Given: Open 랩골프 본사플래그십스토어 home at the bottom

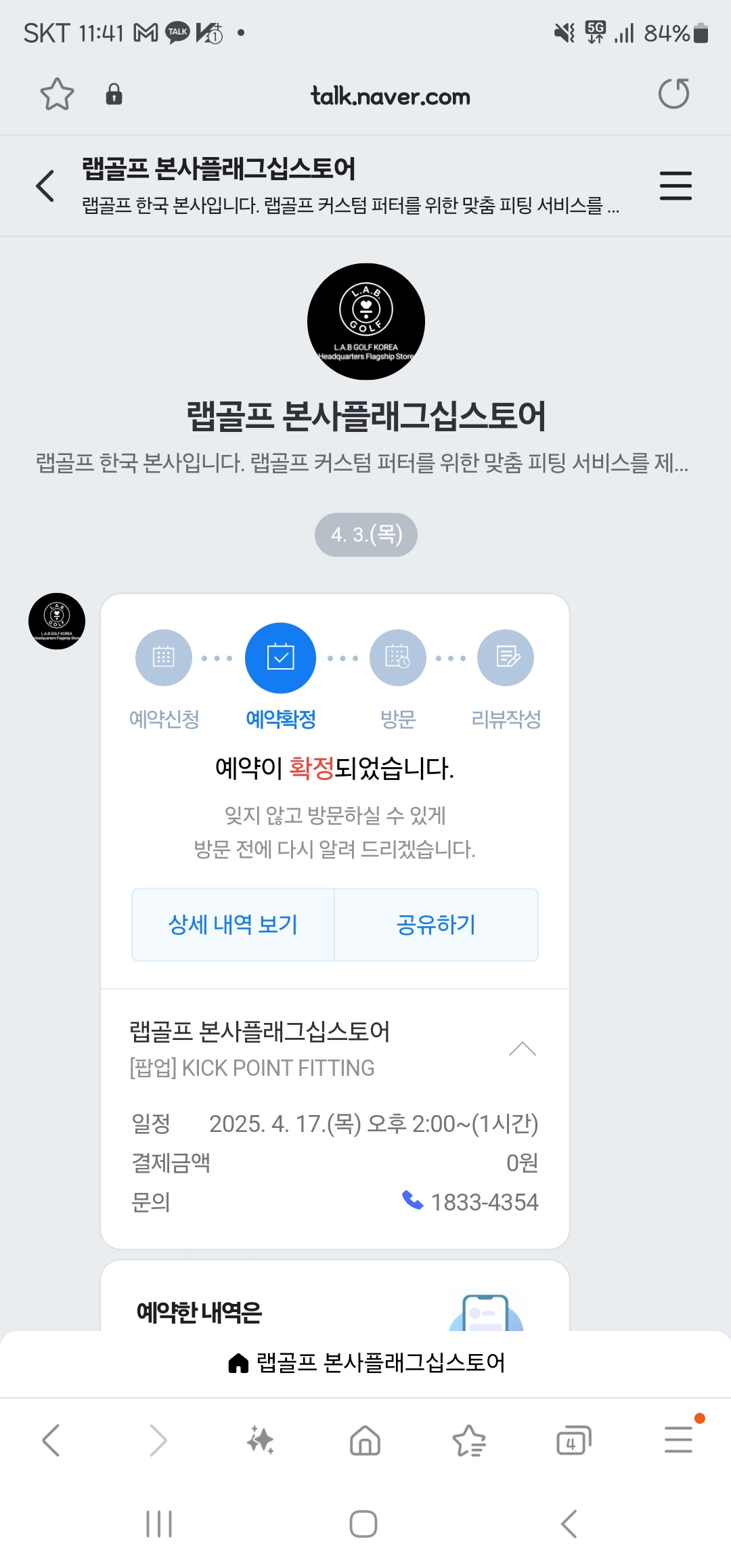Looking at the screenshot, I should pyautogui.click(x=366, y=1363).
